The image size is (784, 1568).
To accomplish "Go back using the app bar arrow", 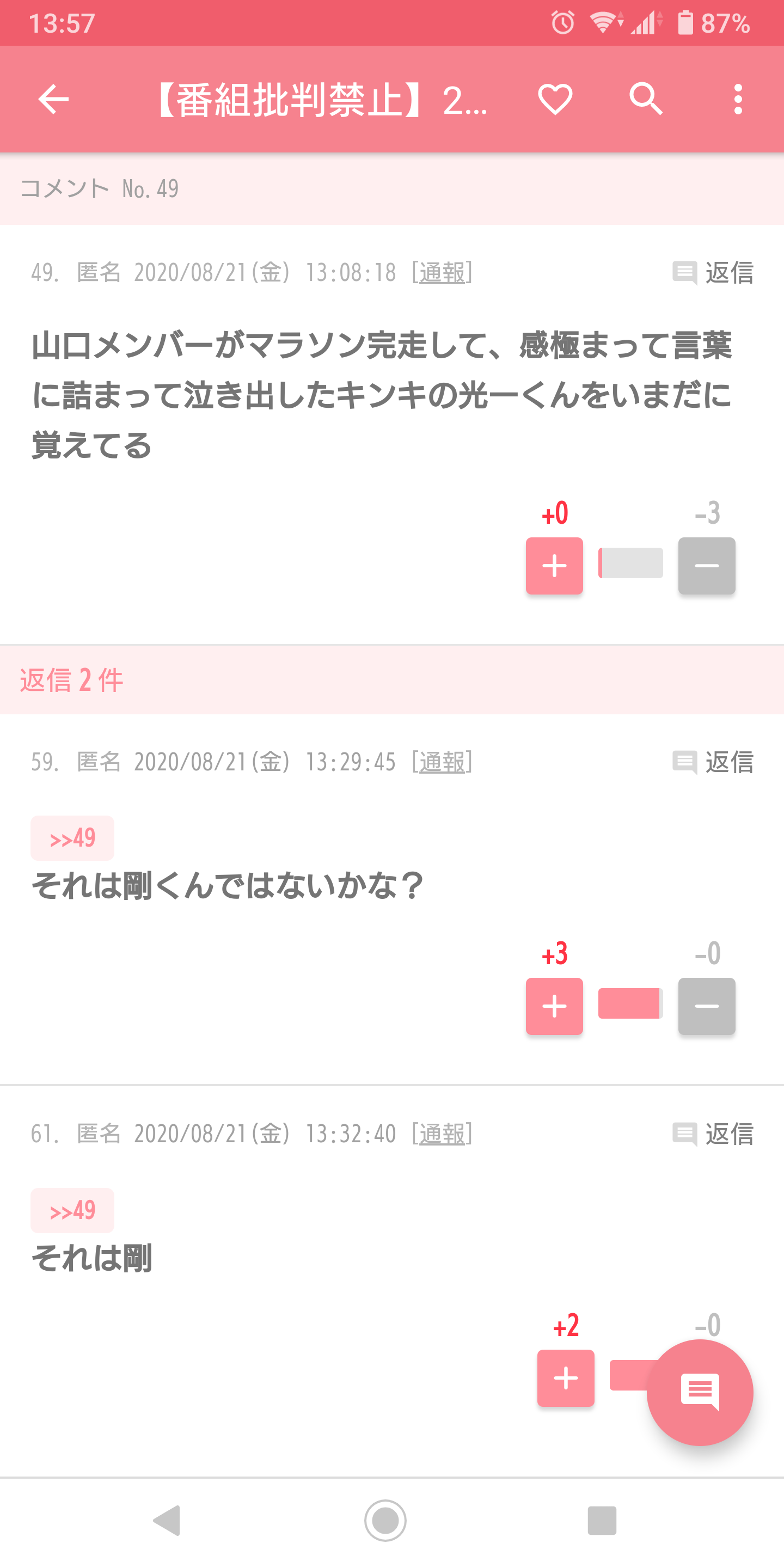I will click(x=53, y=99).
